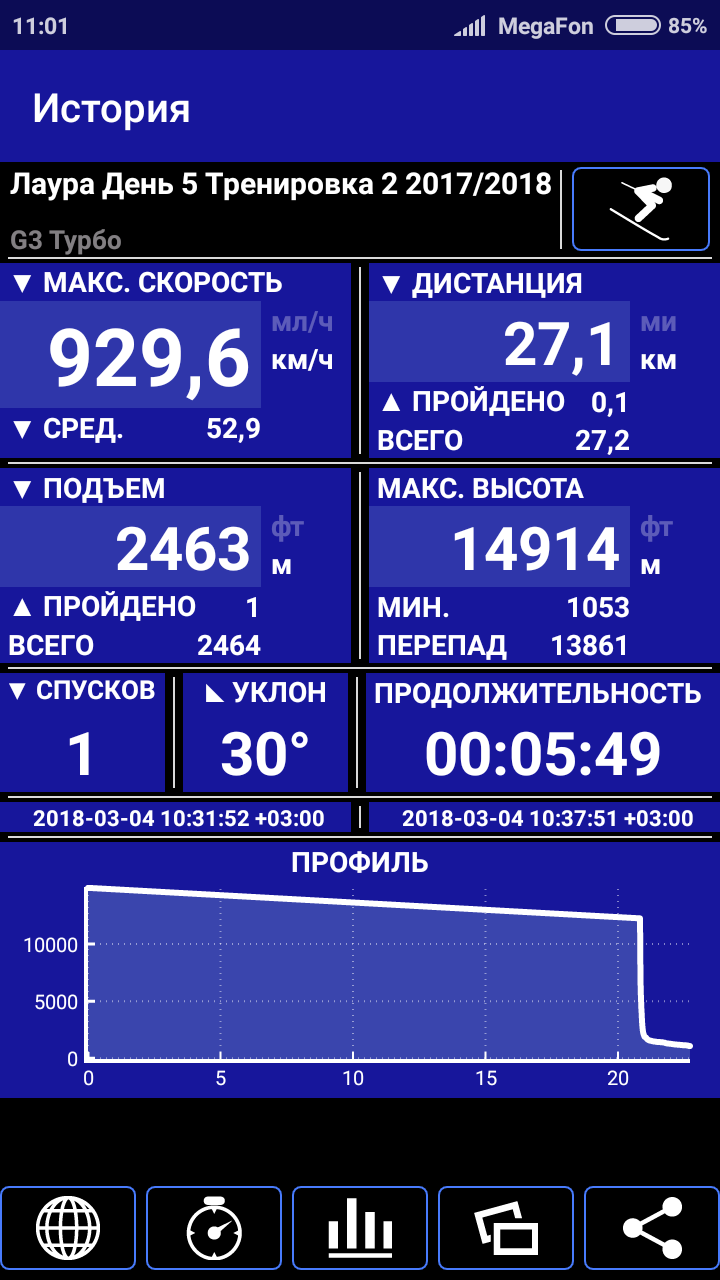Viewport: 720px width, 1280px height.
Task: Tap the skier activity type icon
Action: click(640, 209)
